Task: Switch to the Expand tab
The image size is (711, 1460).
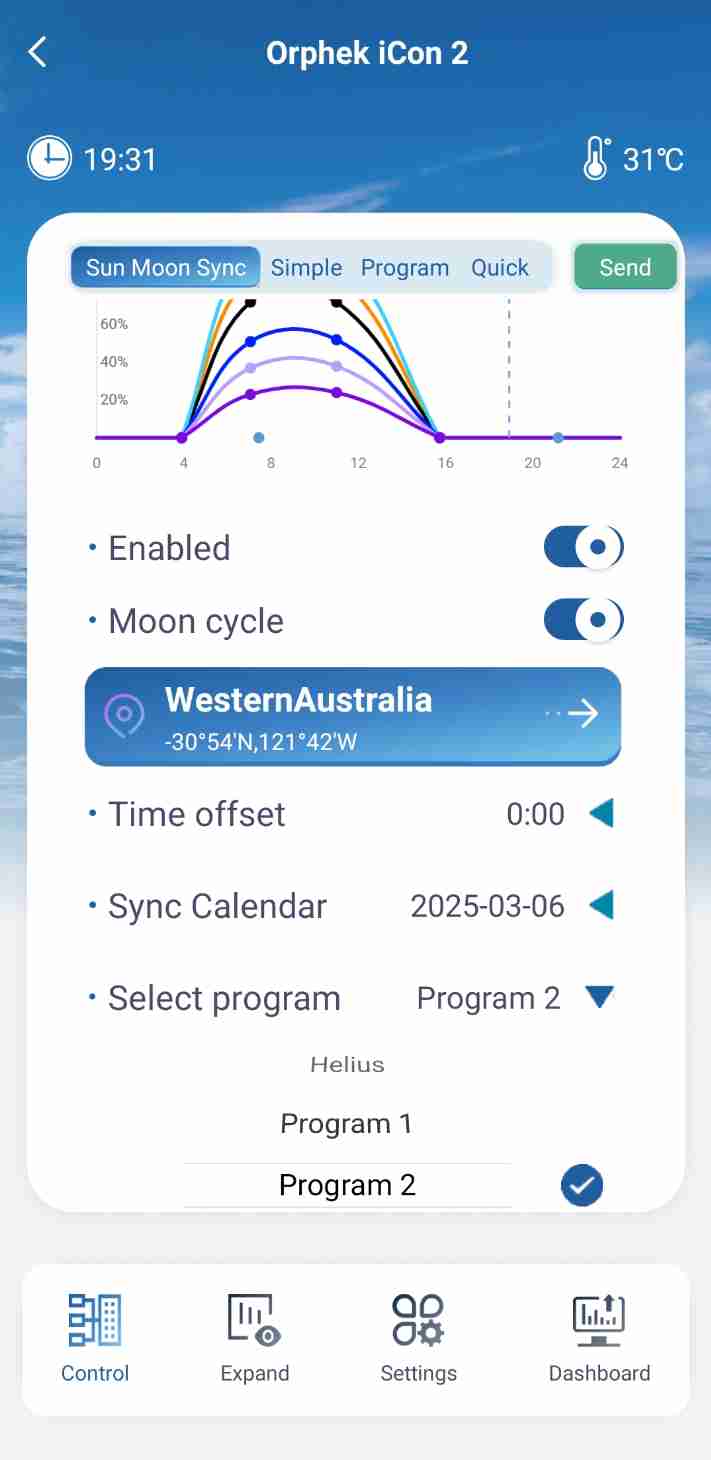Action: tap(255, 1339)
